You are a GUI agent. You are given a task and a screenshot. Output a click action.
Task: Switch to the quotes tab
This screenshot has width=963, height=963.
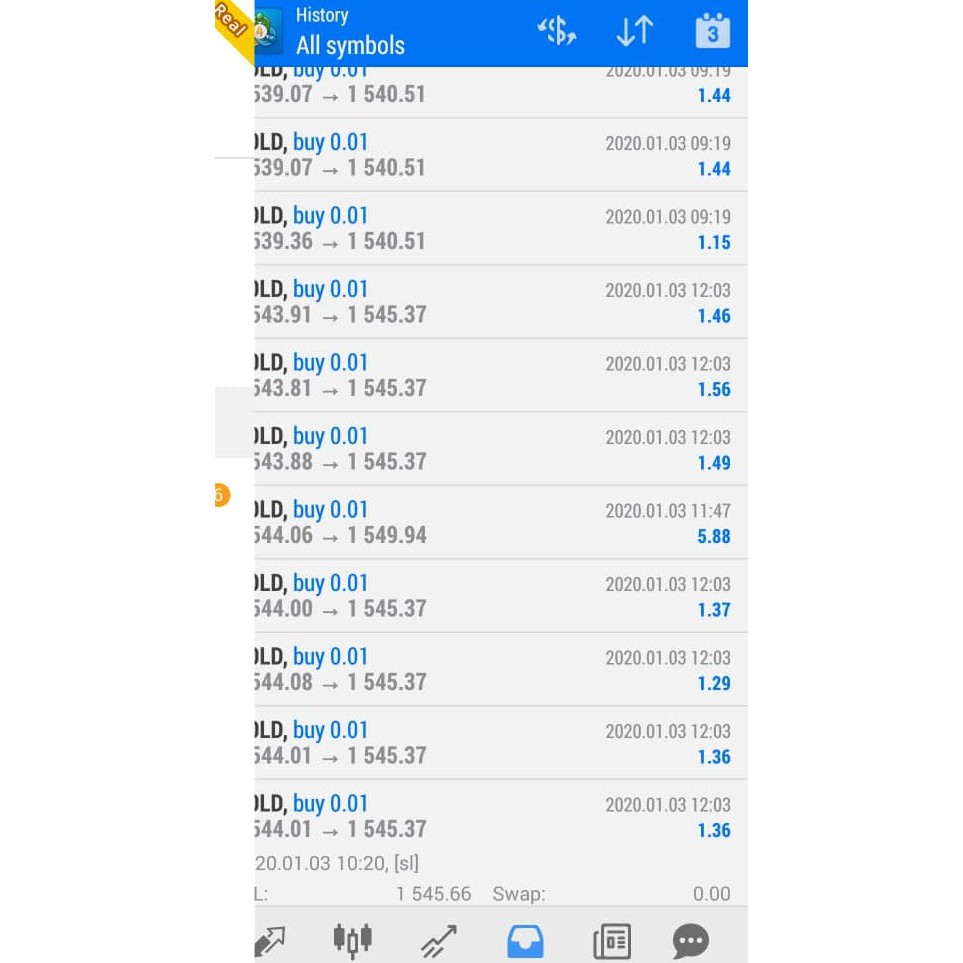[x=269, y=940]
